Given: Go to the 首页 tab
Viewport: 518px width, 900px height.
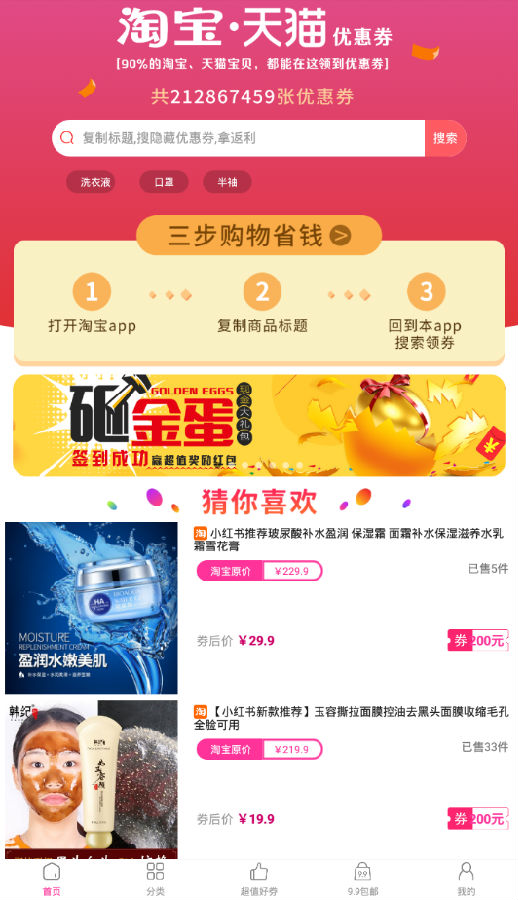Looking at the screenshot, I should [x=52, y=879].
